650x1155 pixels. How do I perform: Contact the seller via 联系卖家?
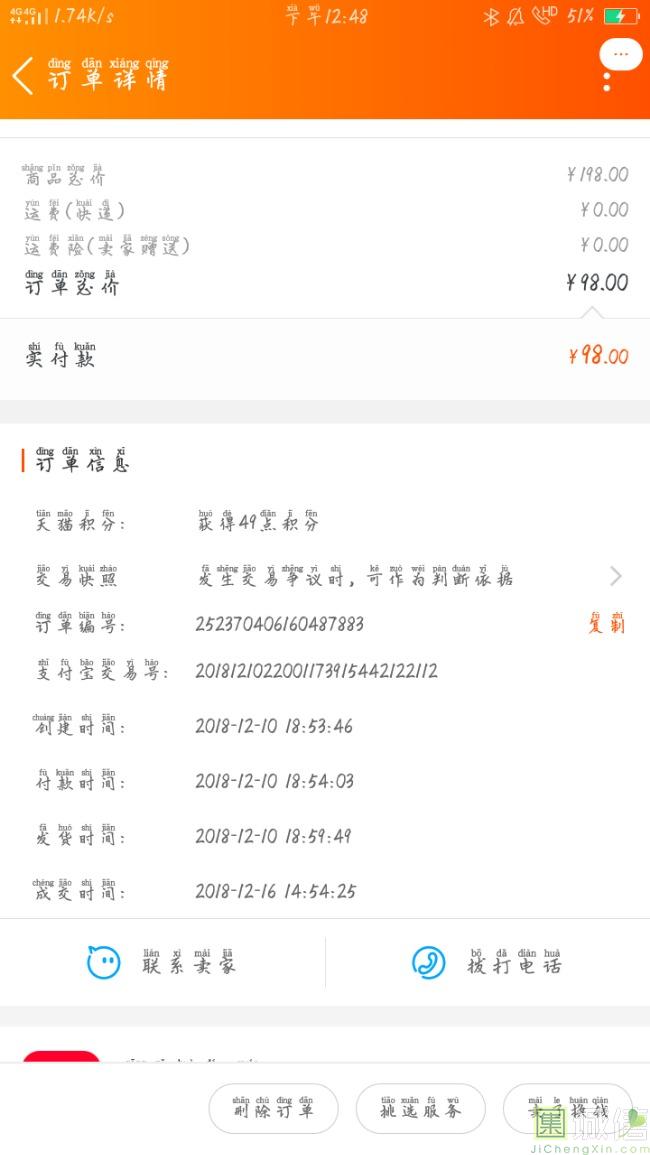tap(162, 962)
